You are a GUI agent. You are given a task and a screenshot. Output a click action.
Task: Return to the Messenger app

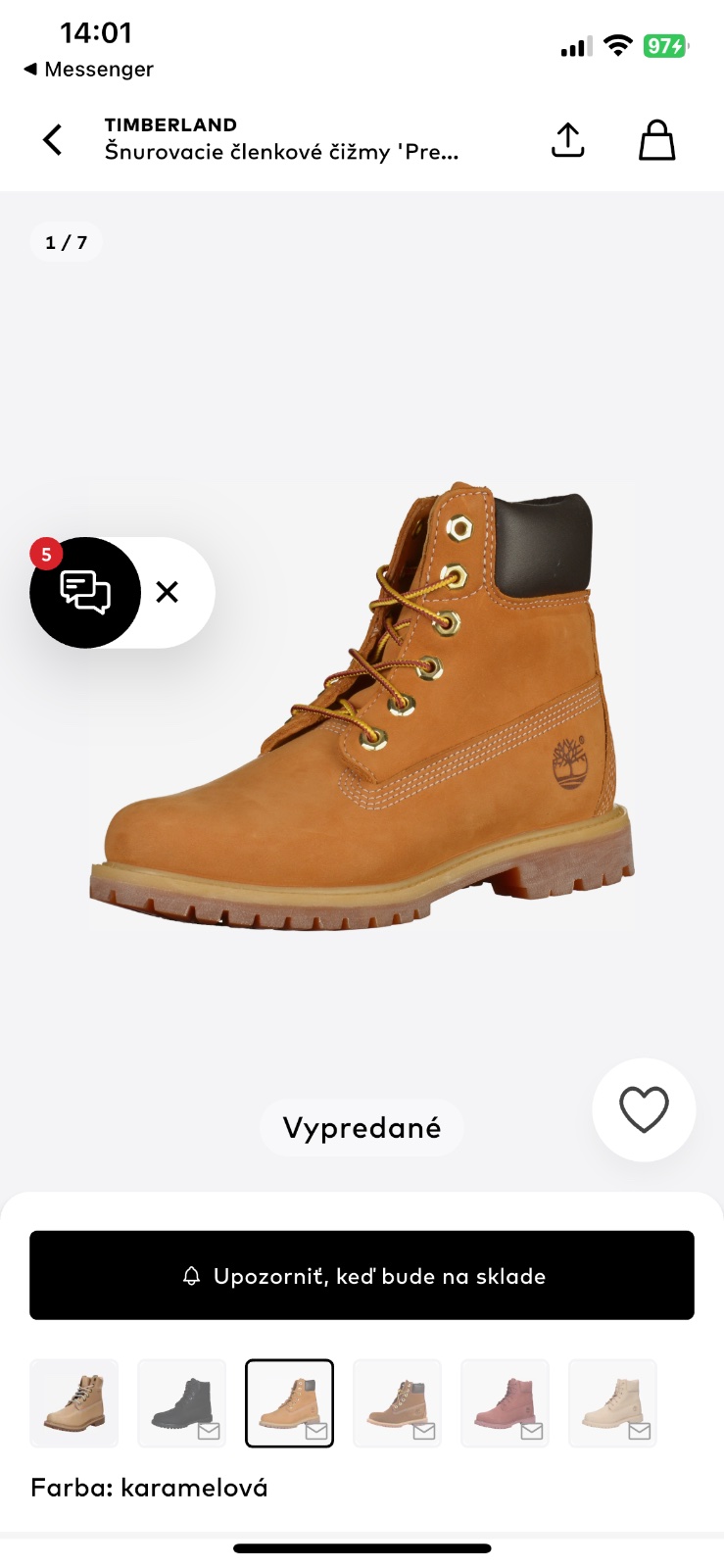click(88, 70)
